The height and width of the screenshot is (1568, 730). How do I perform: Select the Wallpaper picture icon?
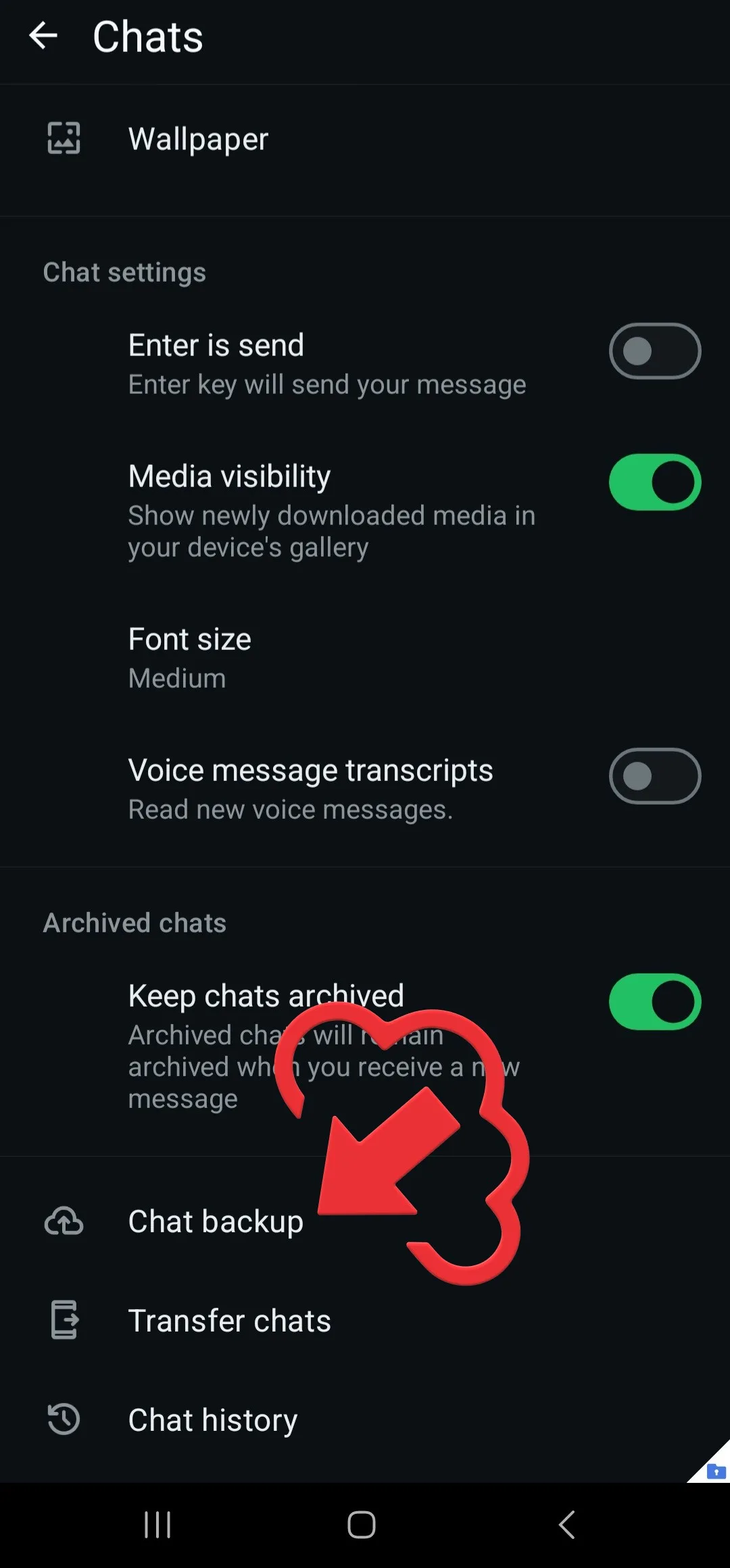pyautogui.click(x=64, y=138)
